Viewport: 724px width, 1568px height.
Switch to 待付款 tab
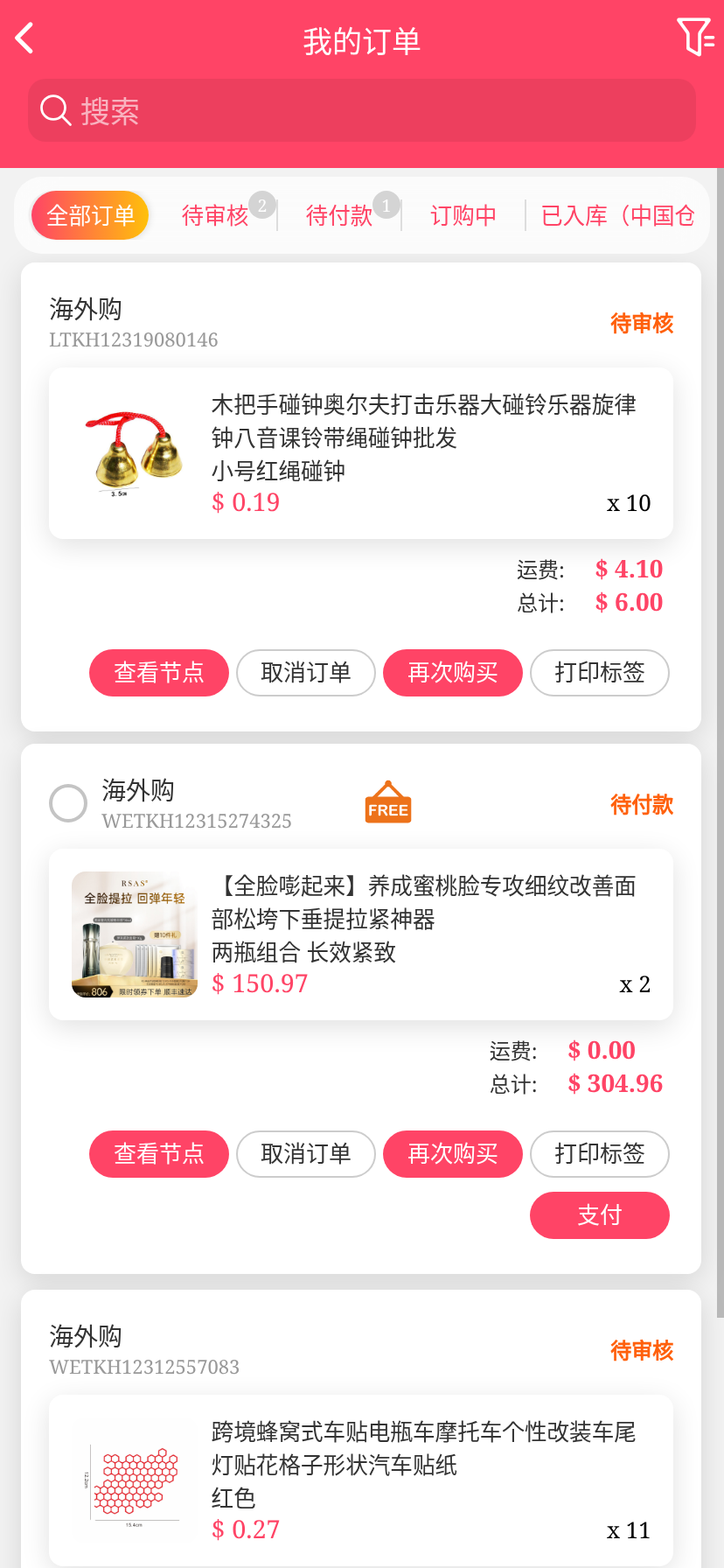point(339,215)
